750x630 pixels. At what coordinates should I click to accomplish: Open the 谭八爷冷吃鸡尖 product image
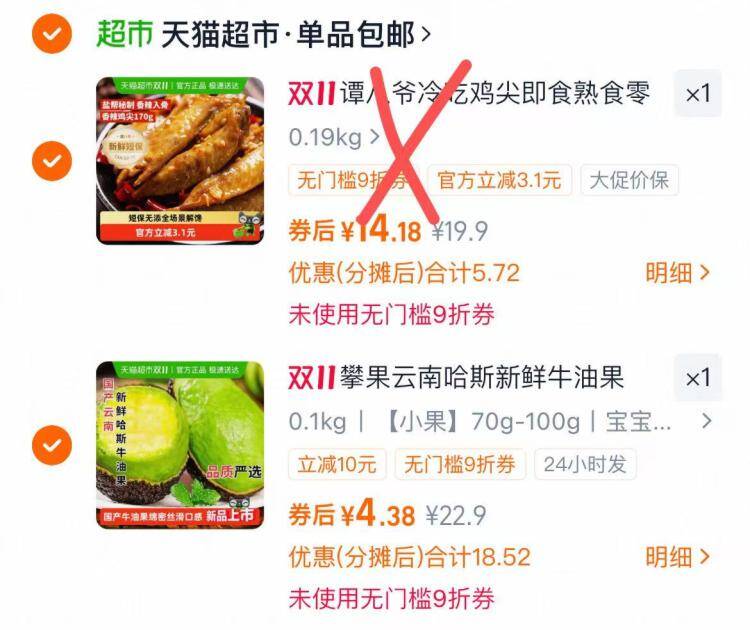(180, 160)
